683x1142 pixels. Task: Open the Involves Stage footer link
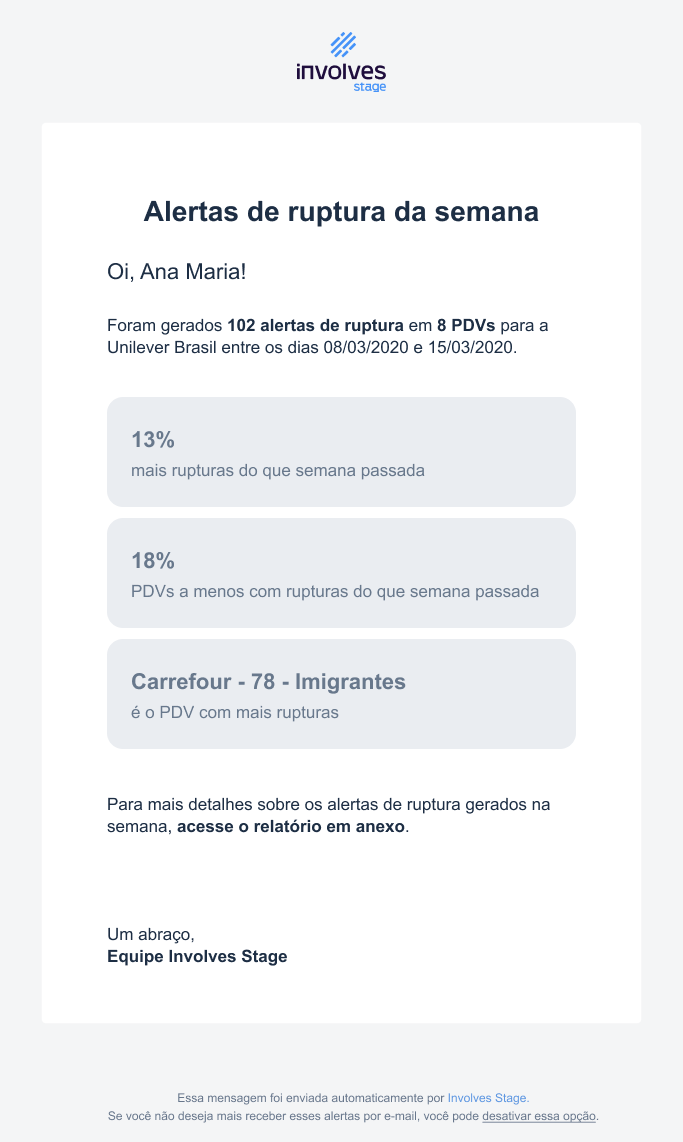click(x=487, y=1097)
